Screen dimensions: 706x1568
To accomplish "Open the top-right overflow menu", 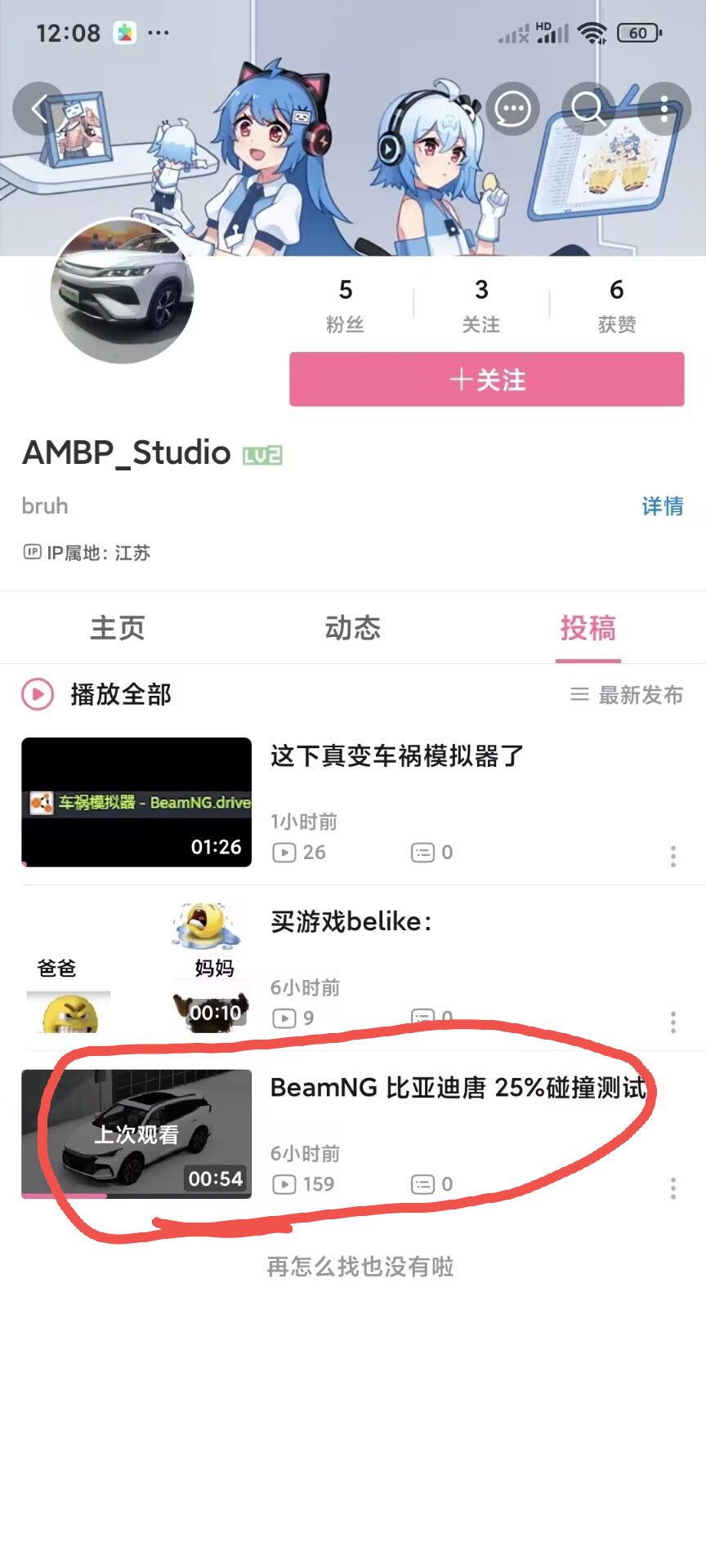I will [x=664, y=109].
